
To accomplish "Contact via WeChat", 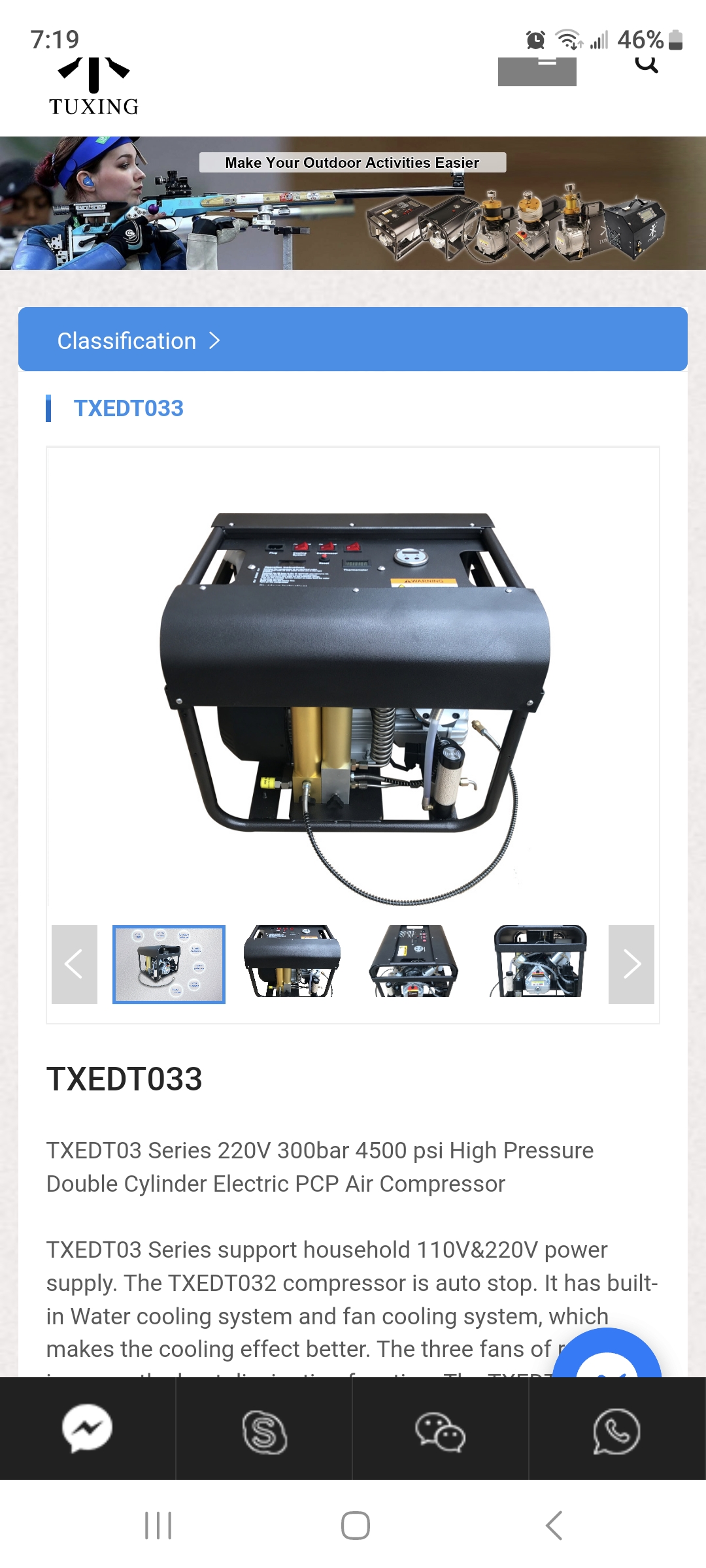I will coord(440,1431).
